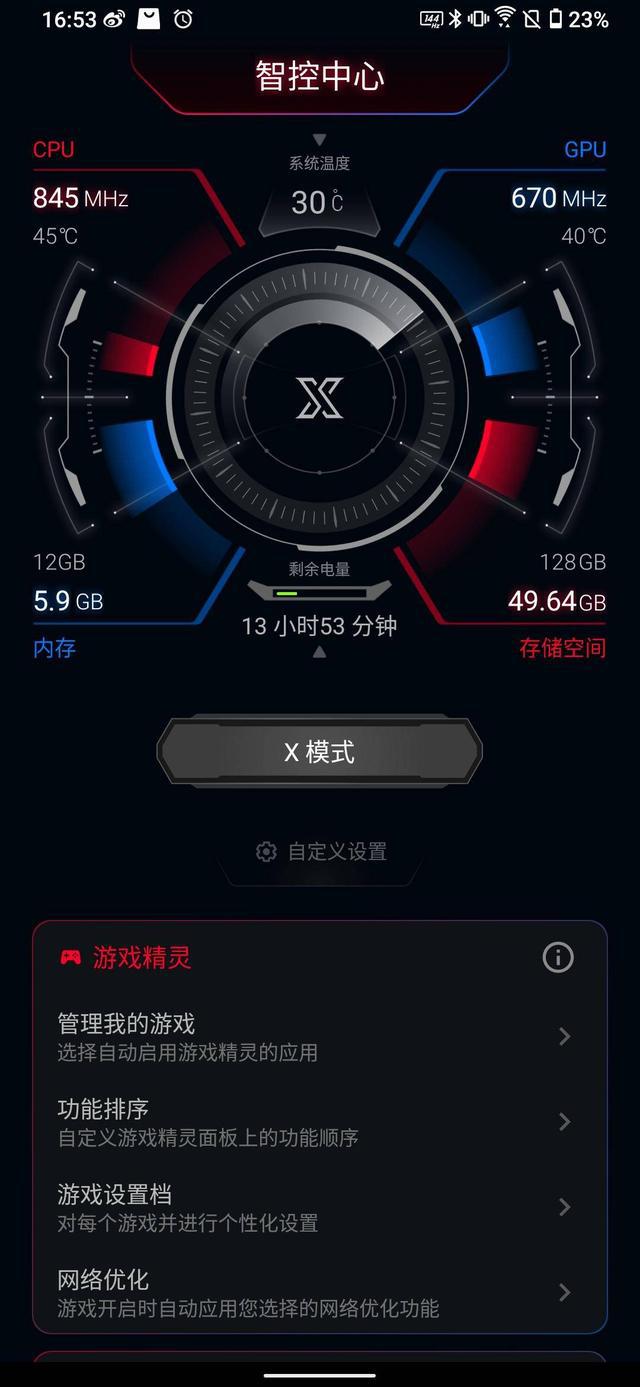The image size is (640, 1387).
Task: Open 自定义设置 custom settings
Action: (321, 852)
